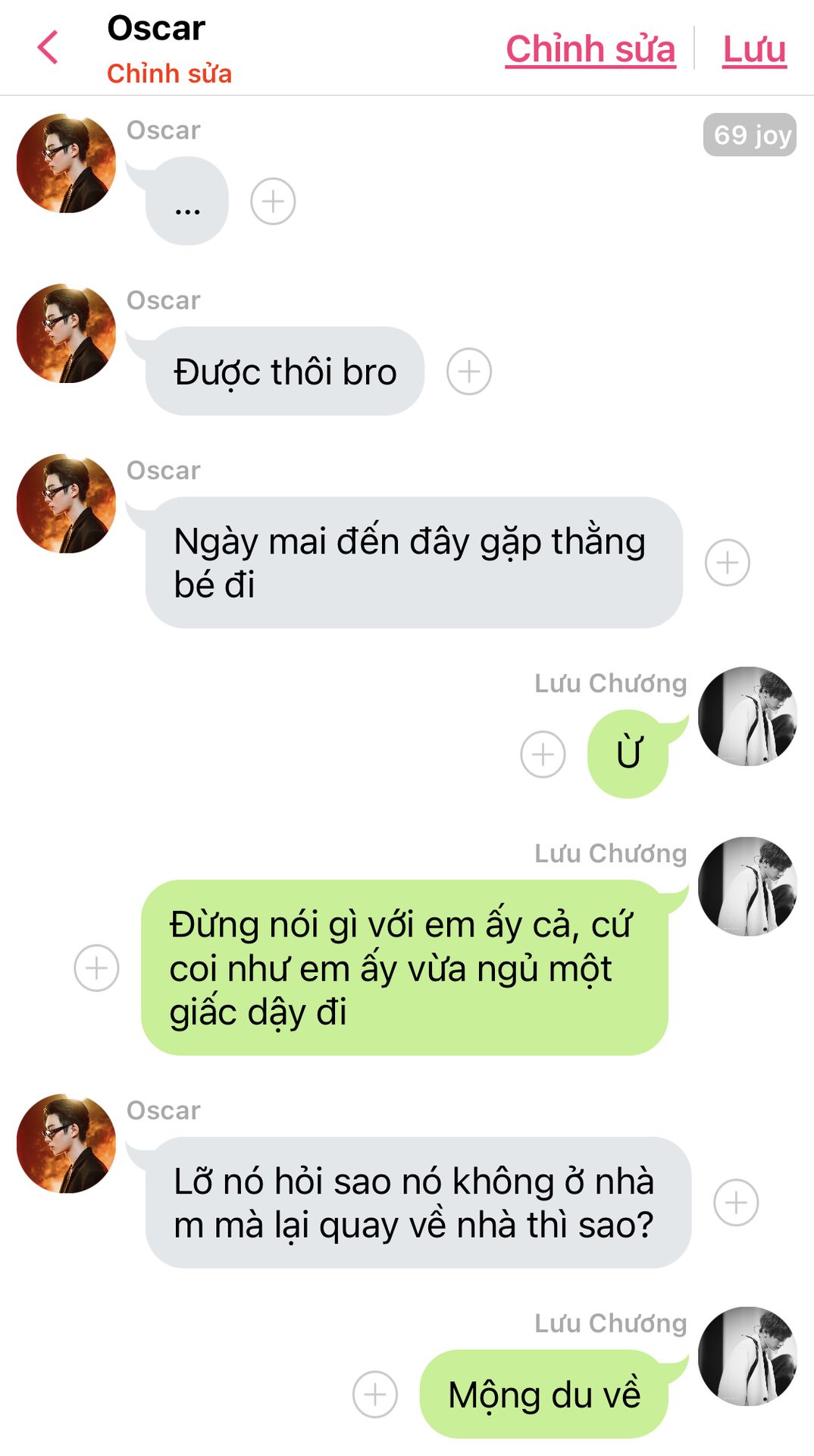Screen dimensions: 814x1456
Task: Select the "Mộng du về" message bubble
Action: 544,1394
